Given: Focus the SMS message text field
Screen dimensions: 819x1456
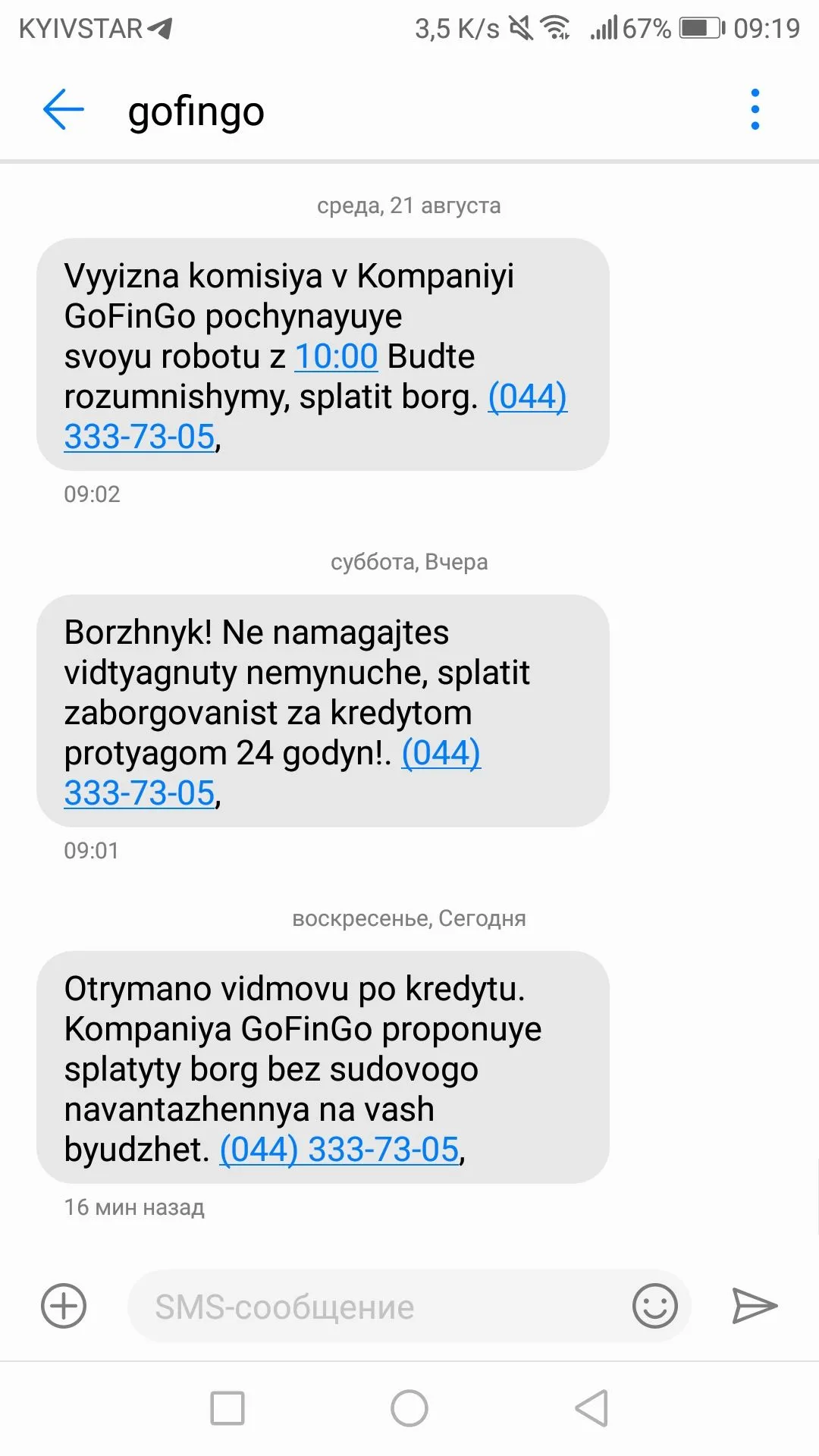Looking at the screenshot, I should [379, 1307].
